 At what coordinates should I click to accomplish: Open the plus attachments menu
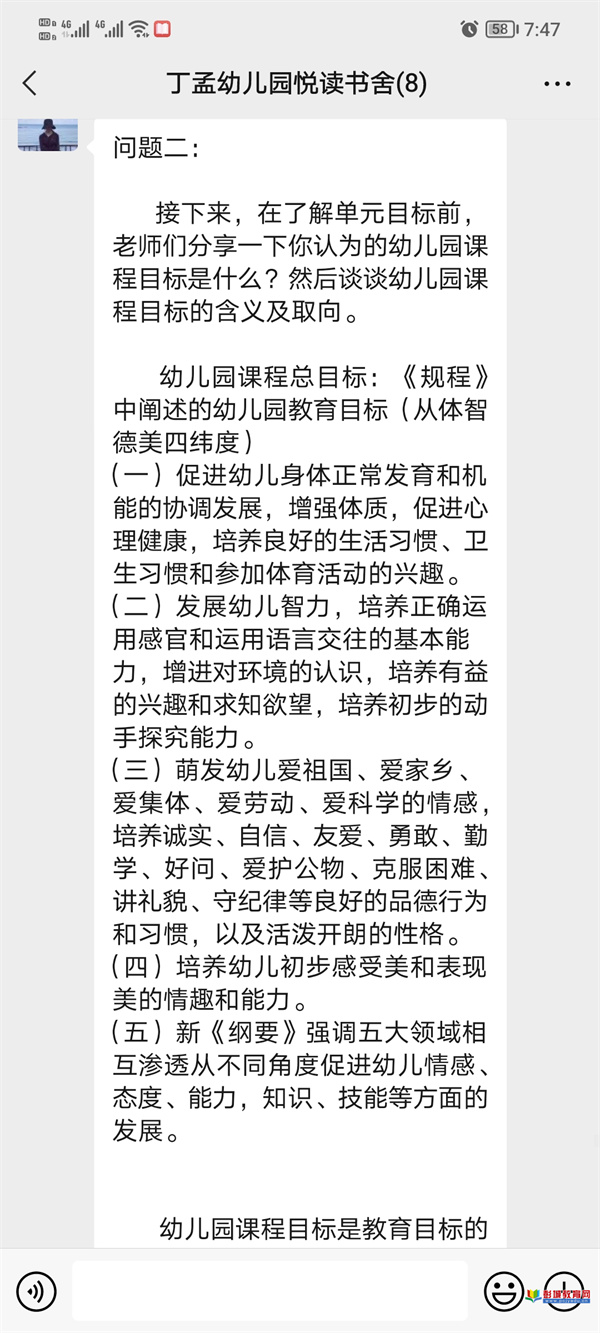click(x=564, y=1291)
